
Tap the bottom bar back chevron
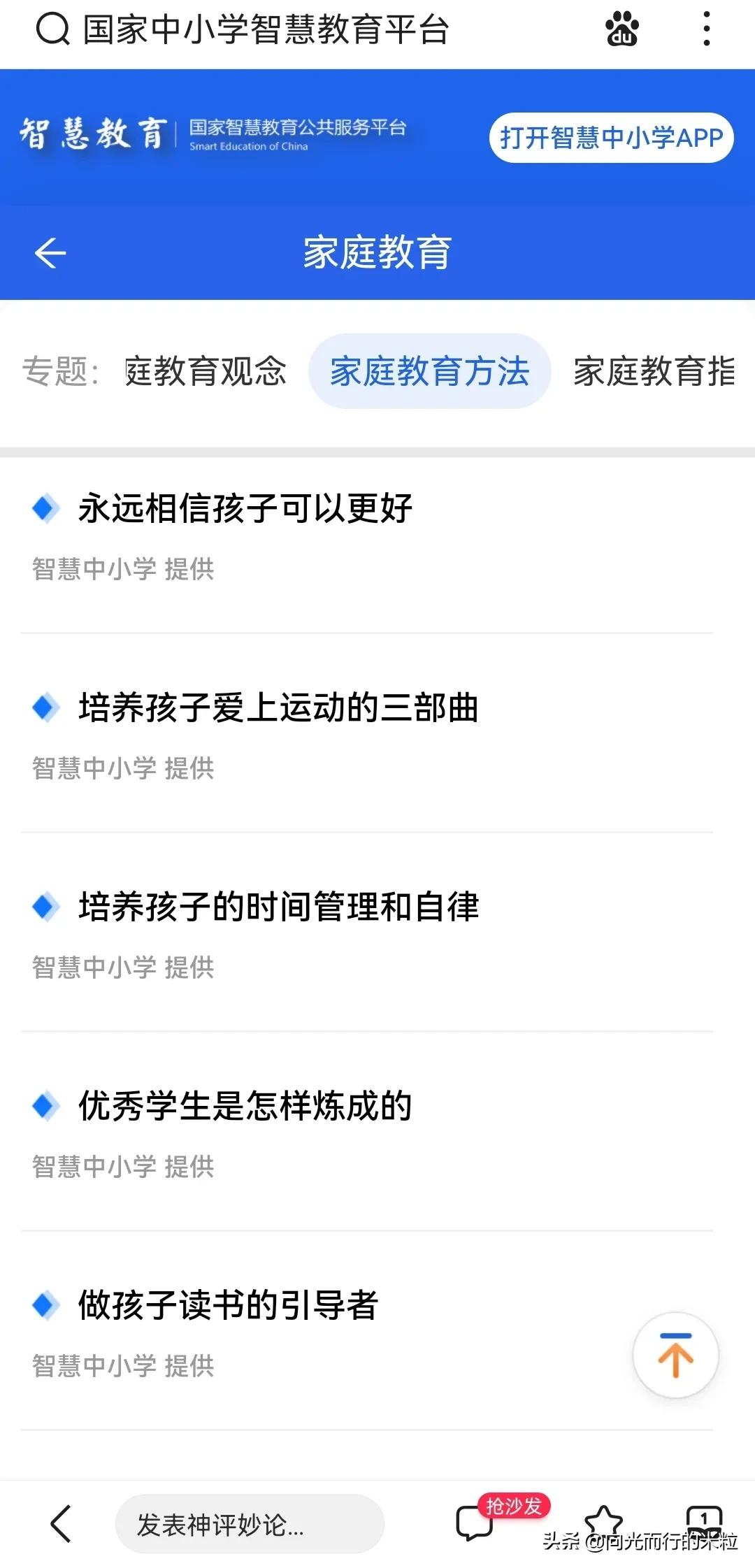pyautogui.click(x=61, y=1524)
